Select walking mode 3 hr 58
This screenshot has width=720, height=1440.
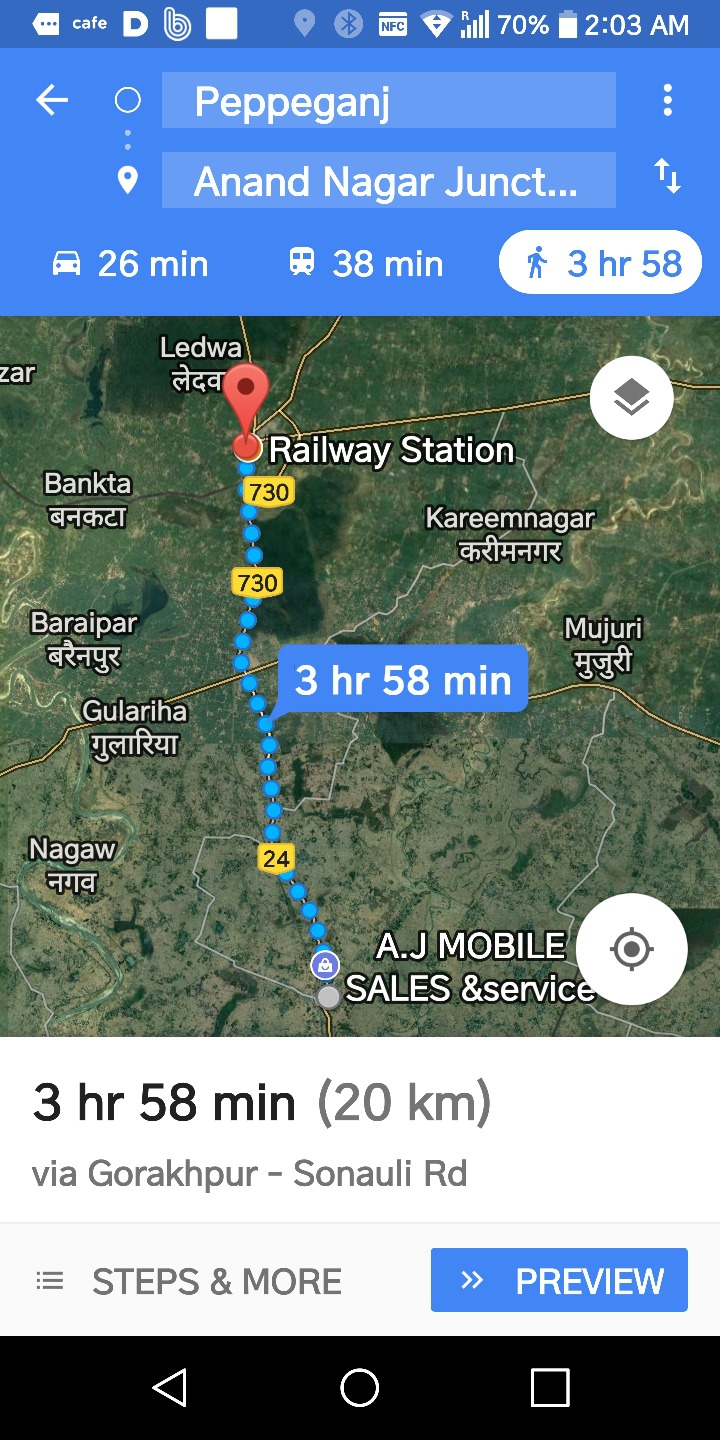pos(600,264)
